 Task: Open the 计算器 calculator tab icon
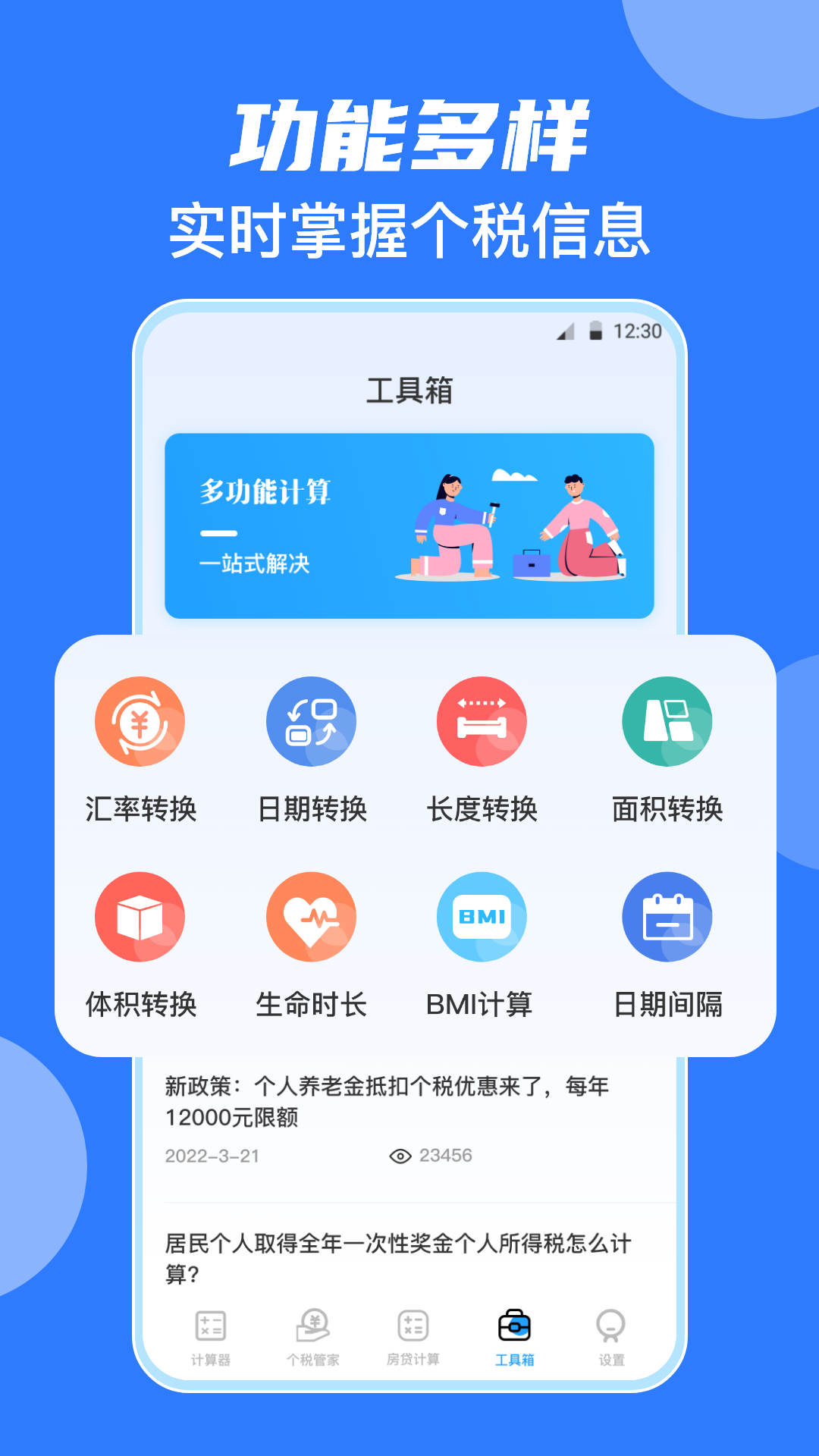[x=211, y=1322]
